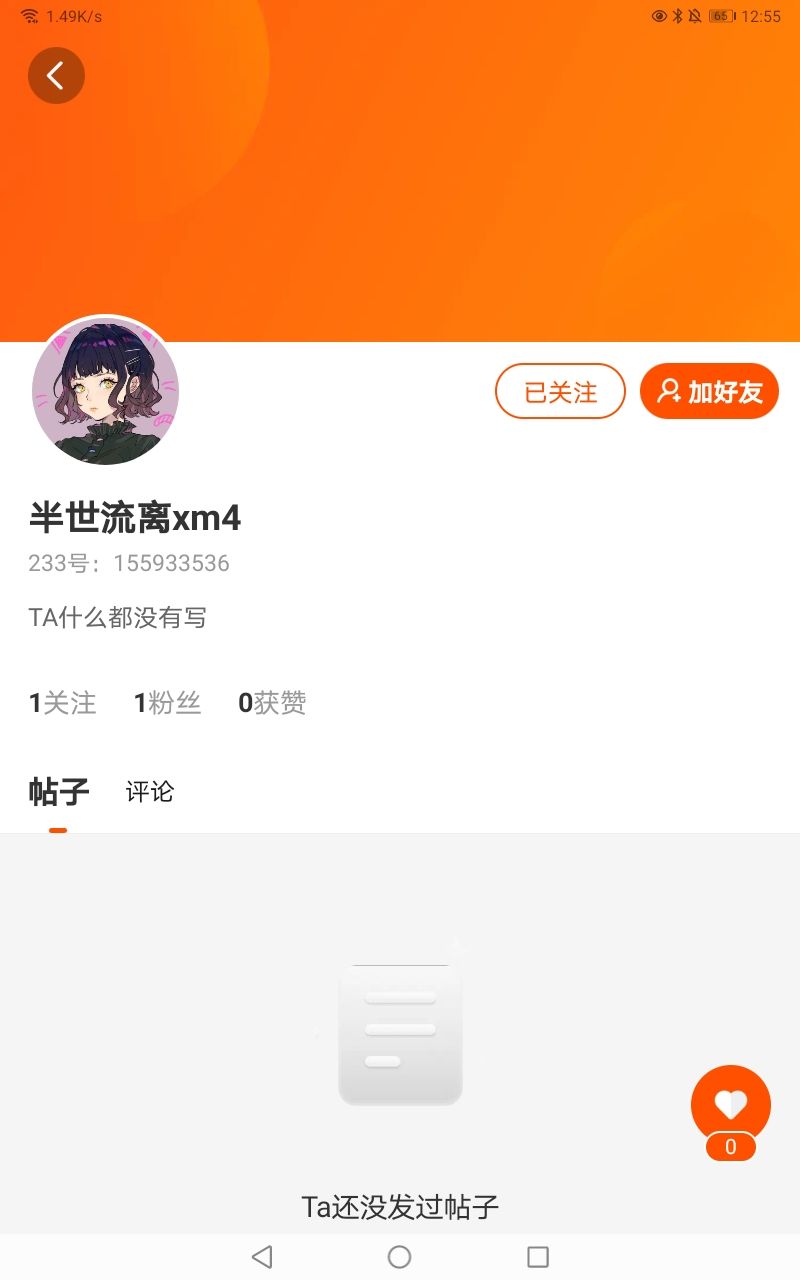Tap the floating heart like button
The width and height of the screenshot is (800, 1280).
[731, 1105]
